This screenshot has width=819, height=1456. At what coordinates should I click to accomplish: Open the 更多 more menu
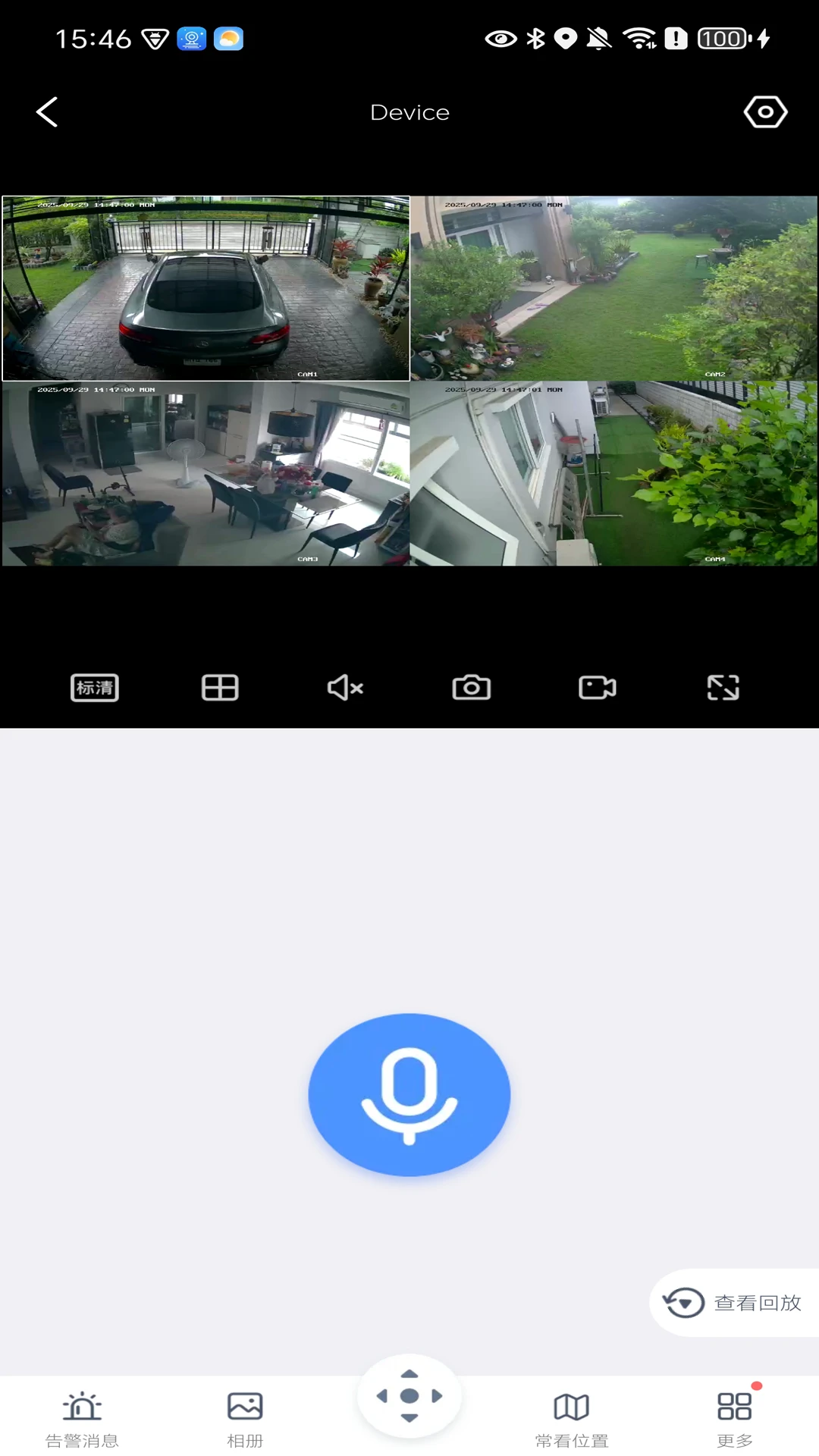click(x=734, y=1419)
